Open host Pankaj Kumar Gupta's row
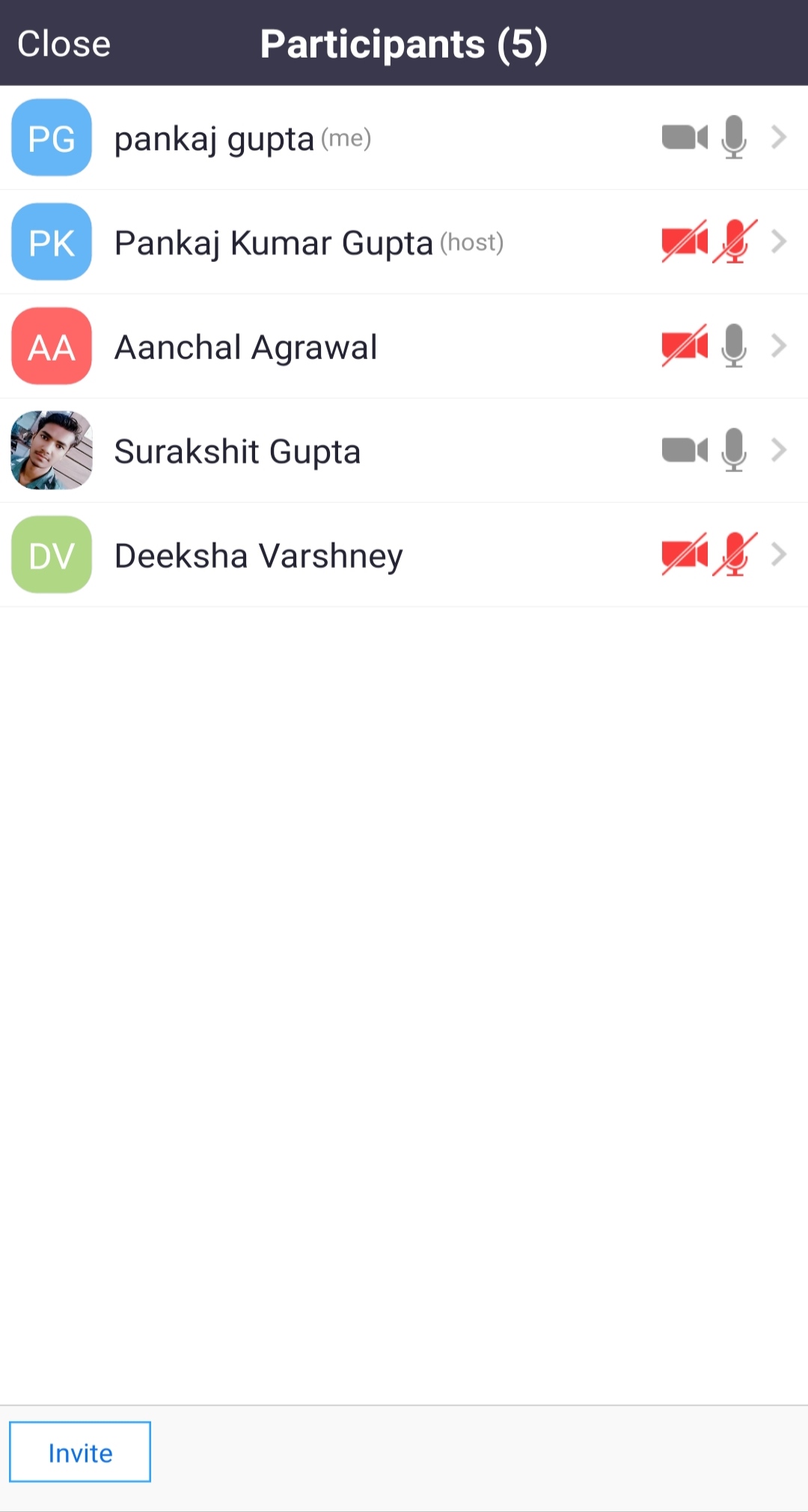The width and height of the screenshot is (808, 1512). pos(404,242)
